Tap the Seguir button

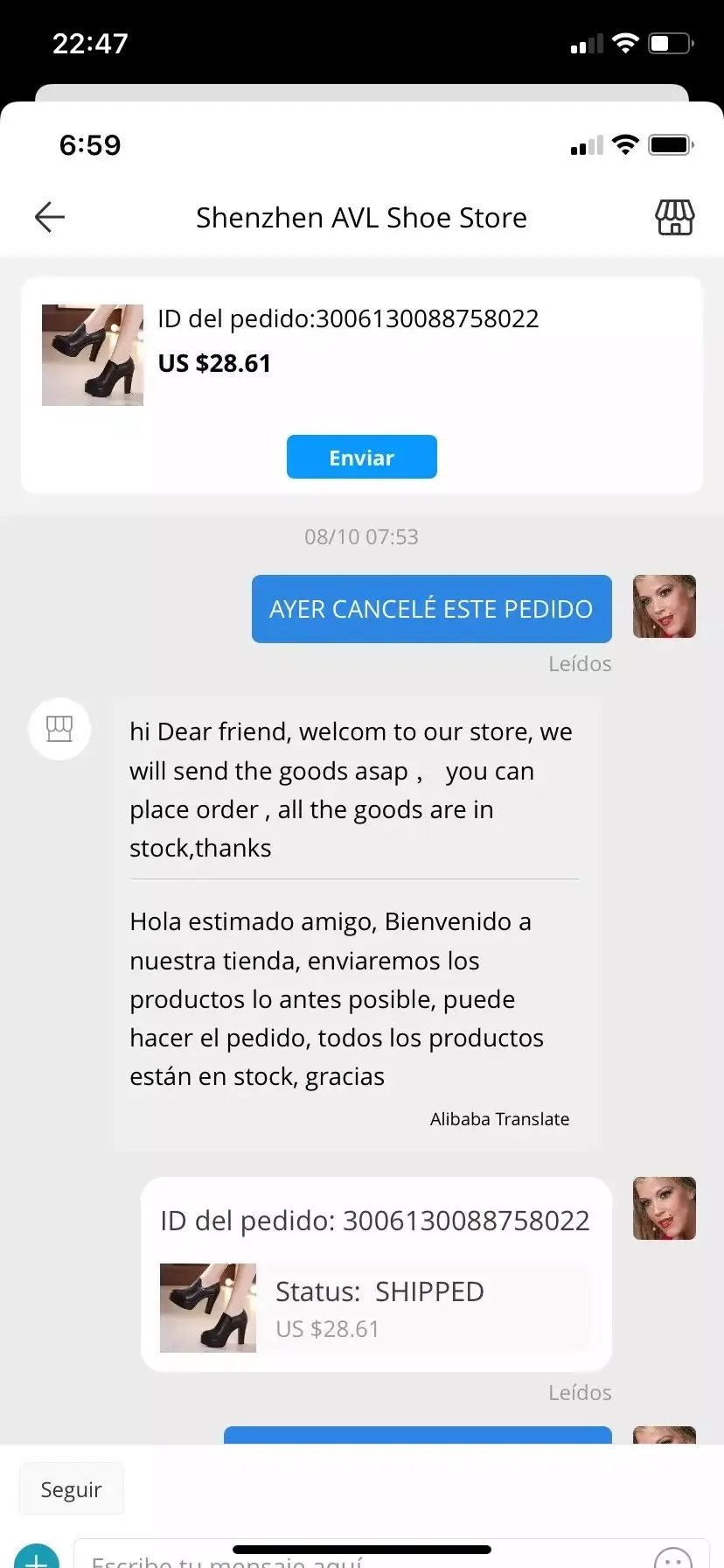pyautogui.click(x=72, y=1489)
